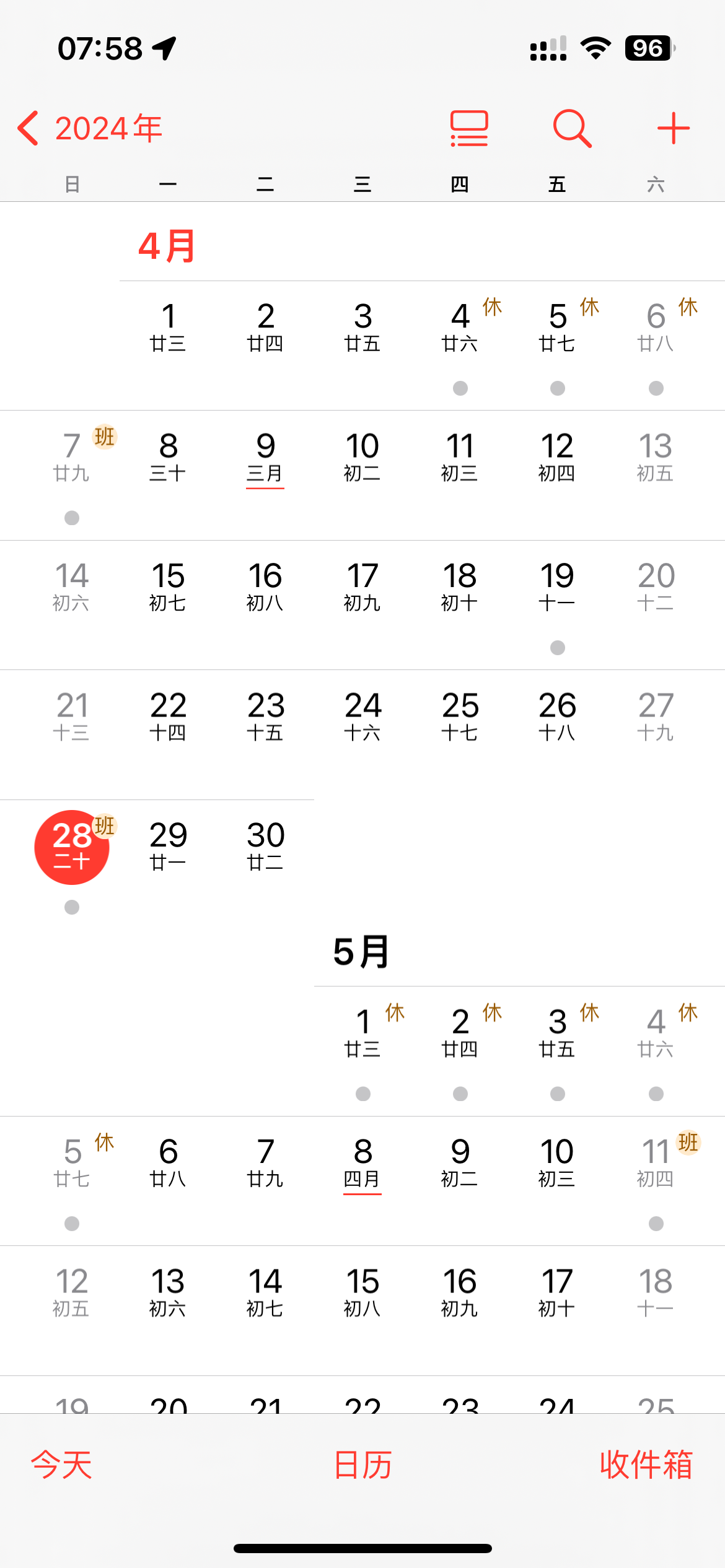Open calendar search
The height and width of the screenshot is (1568, 725).
pos(571,129)
